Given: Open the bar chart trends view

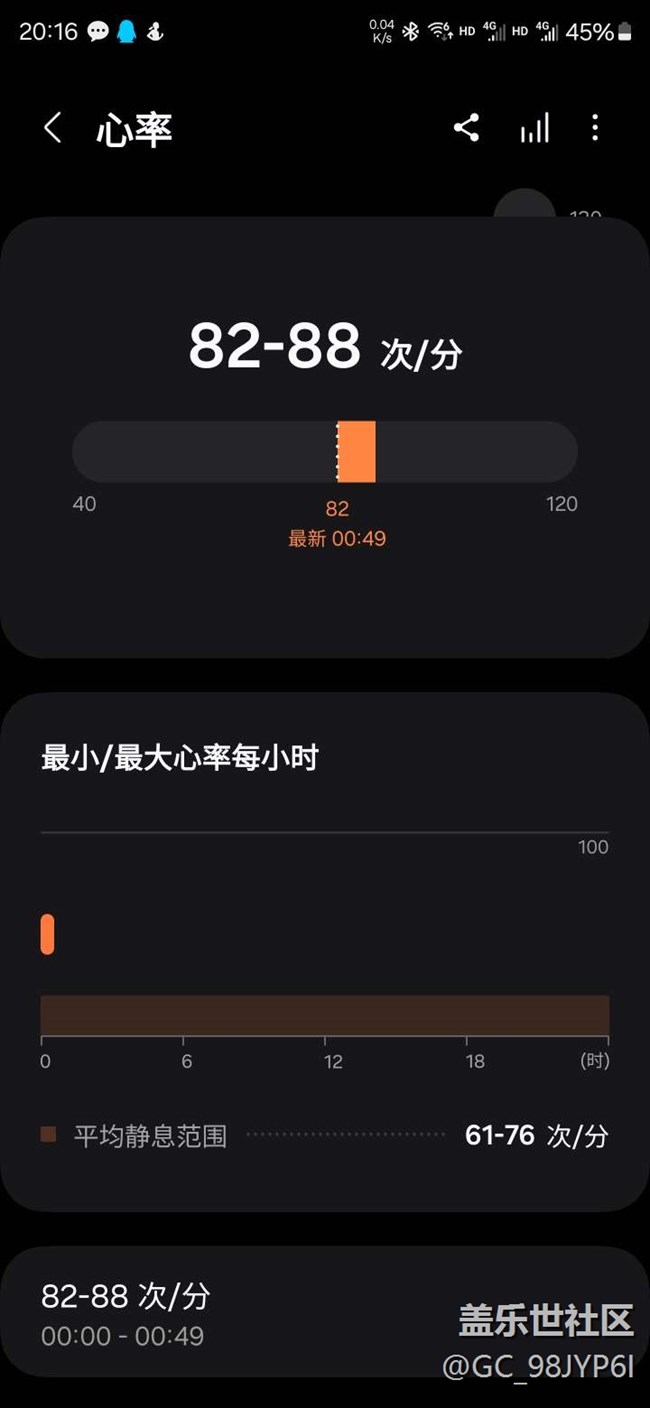Looking at the screenshot, I should (534, 128).
